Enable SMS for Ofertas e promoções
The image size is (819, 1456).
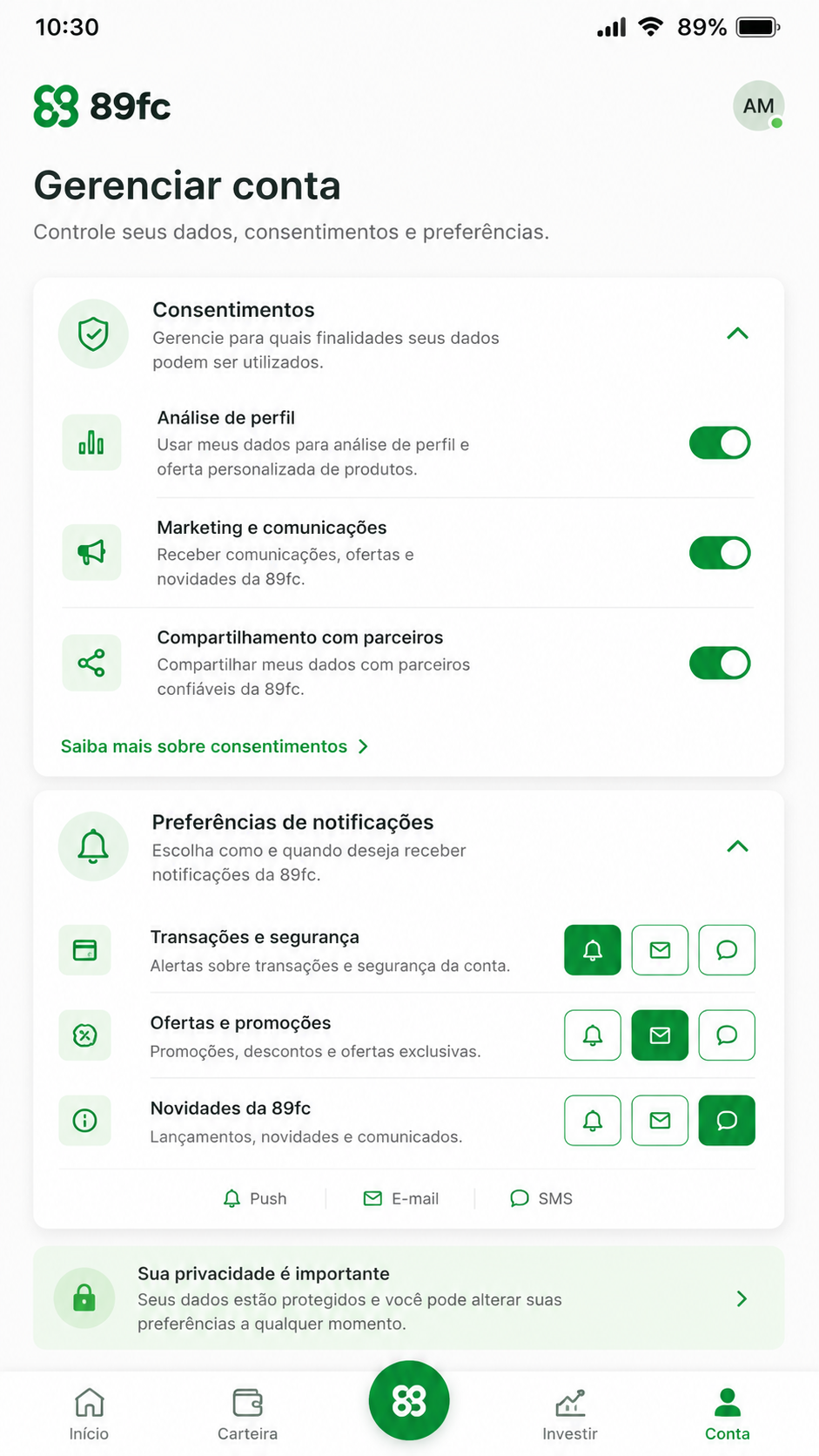(727, 1035)
